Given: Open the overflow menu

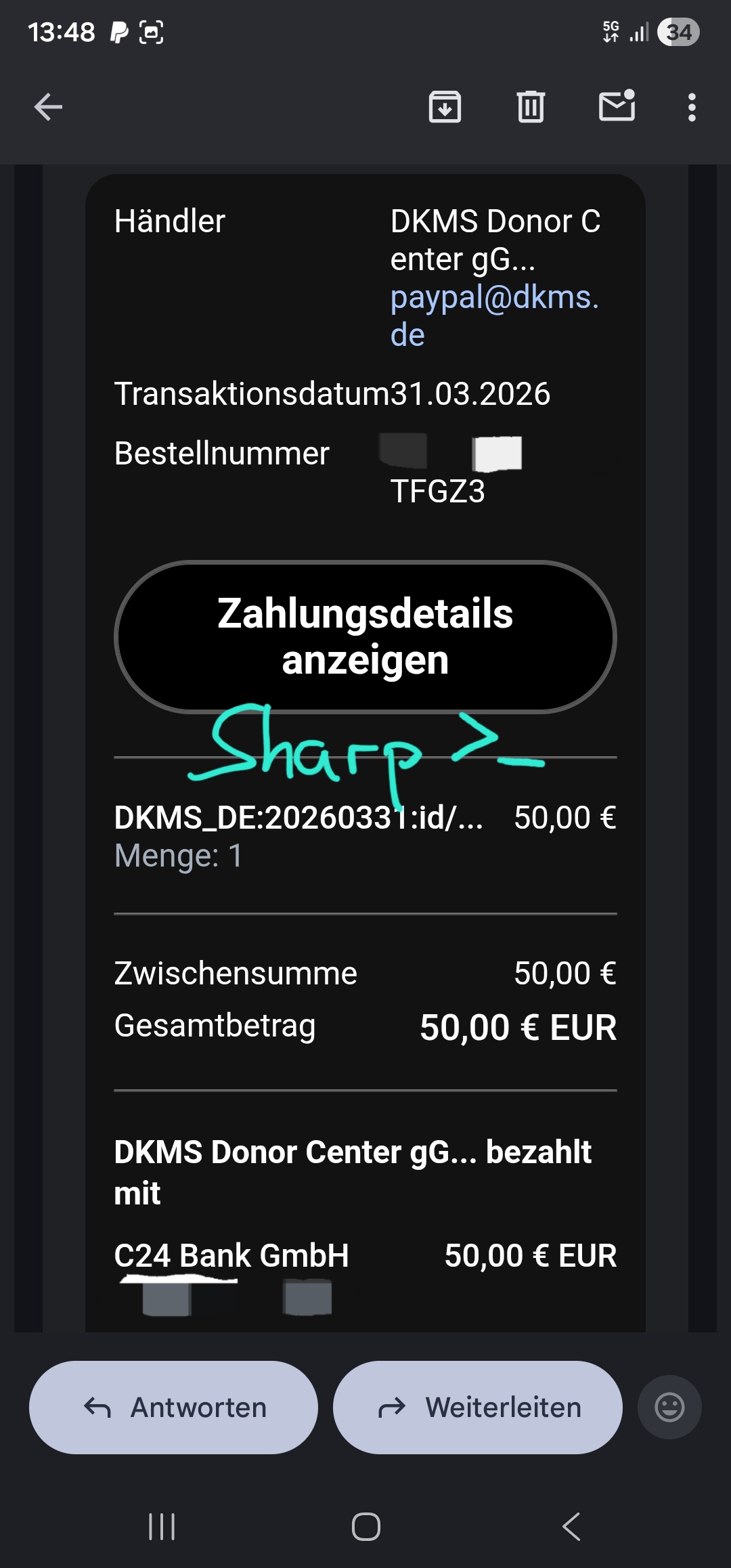Looking at the screenshot, I should (x=691, y=107).
